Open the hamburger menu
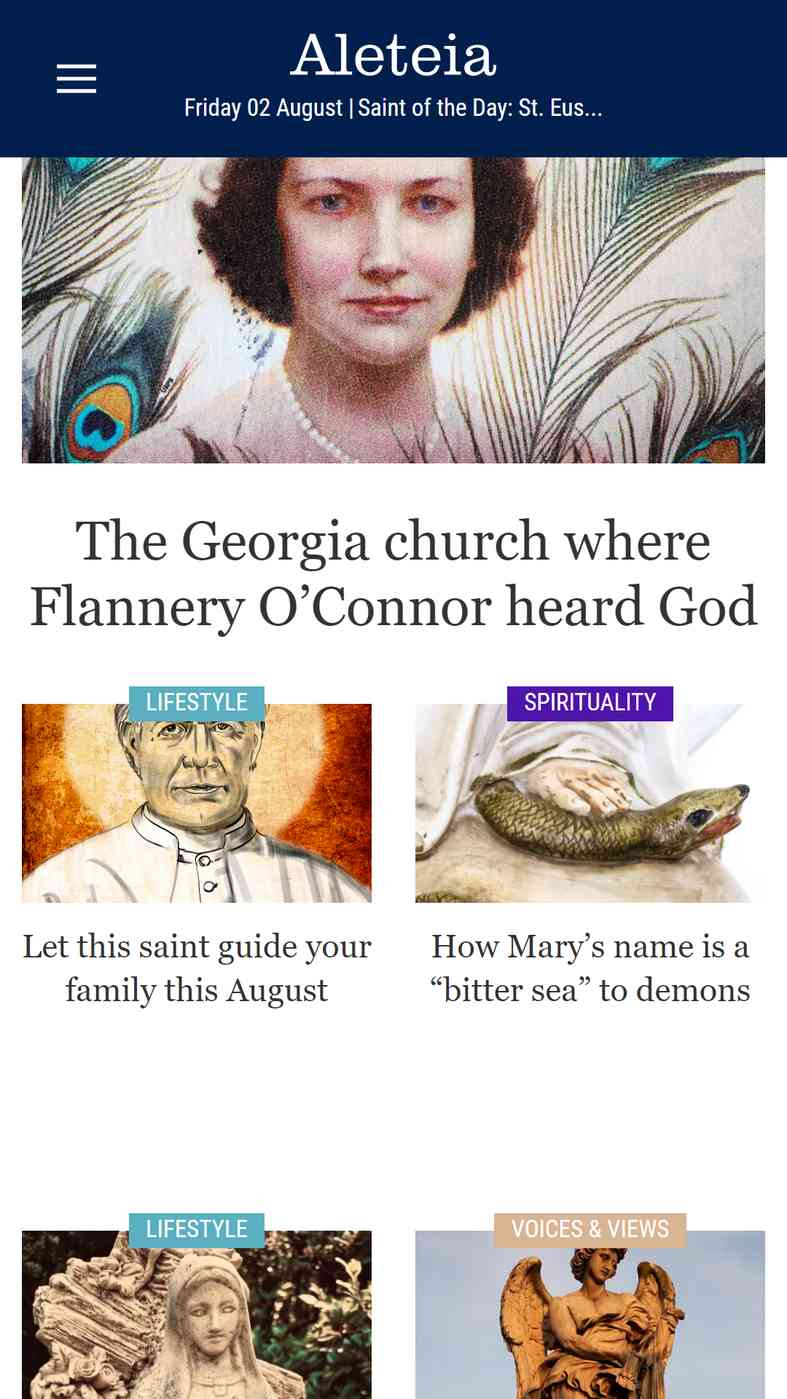Viewport: 787px width, 1399px height. [x=76, y=79]
